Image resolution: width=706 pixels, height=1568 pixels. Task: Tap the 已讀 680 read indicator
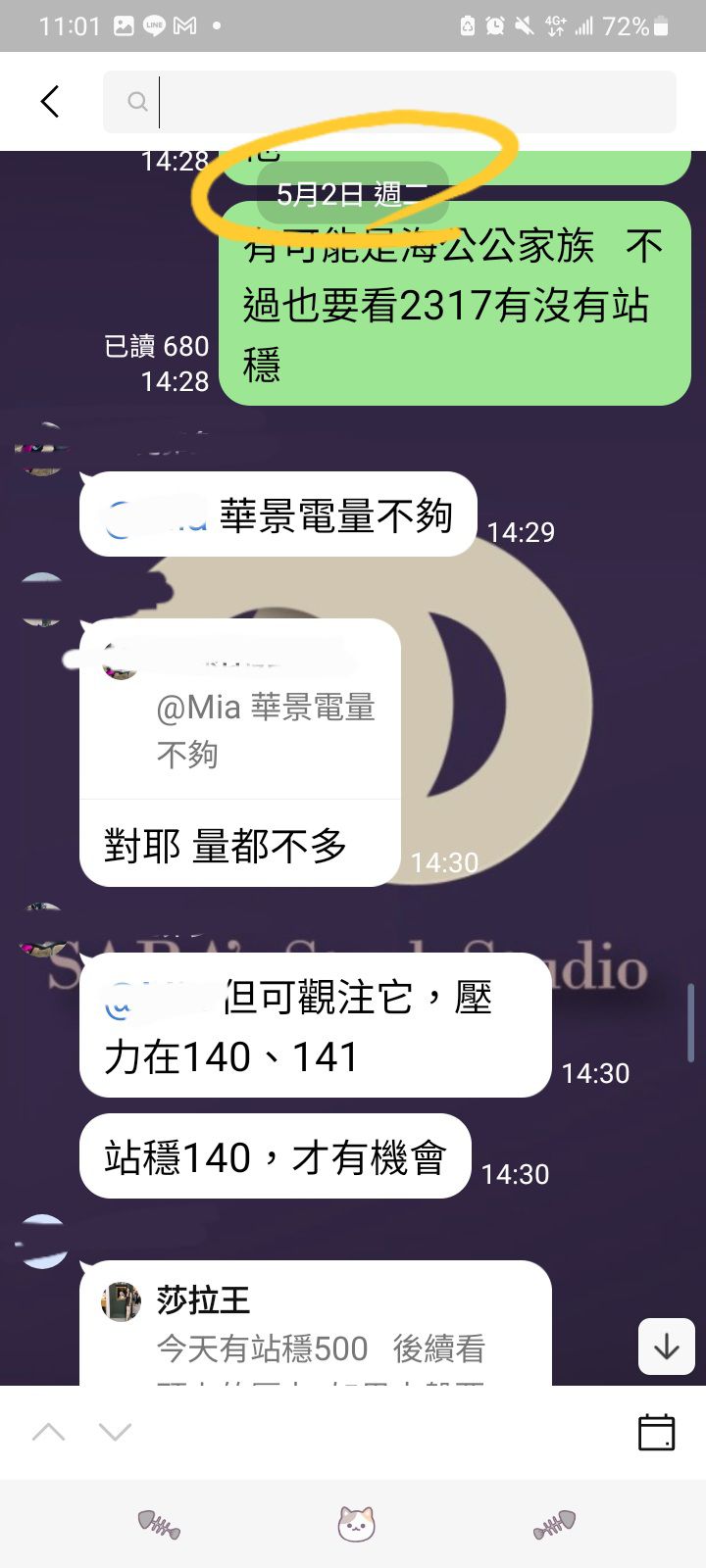[x=156, y=347]
